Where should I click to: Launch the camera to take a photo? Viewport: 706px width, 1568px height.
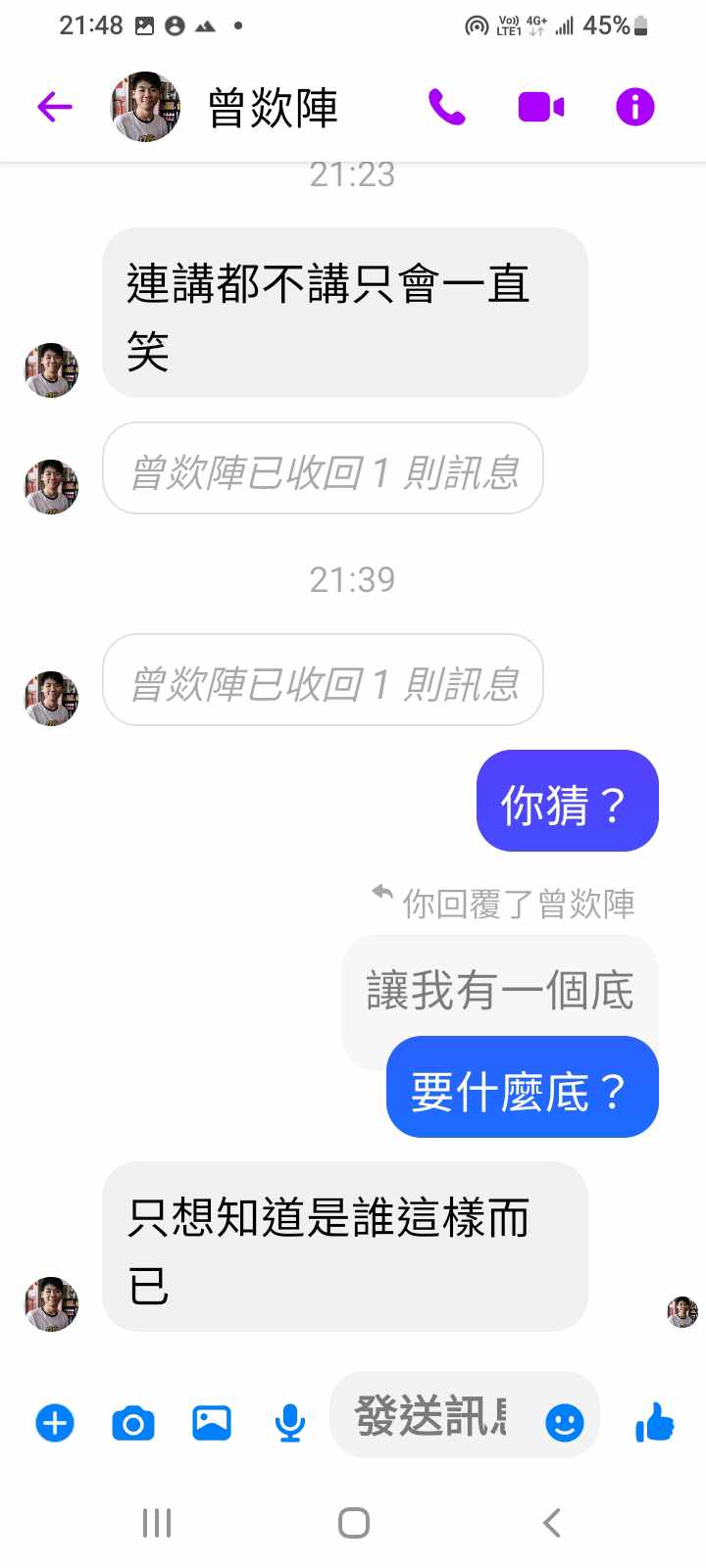[x=133, y=1423]
